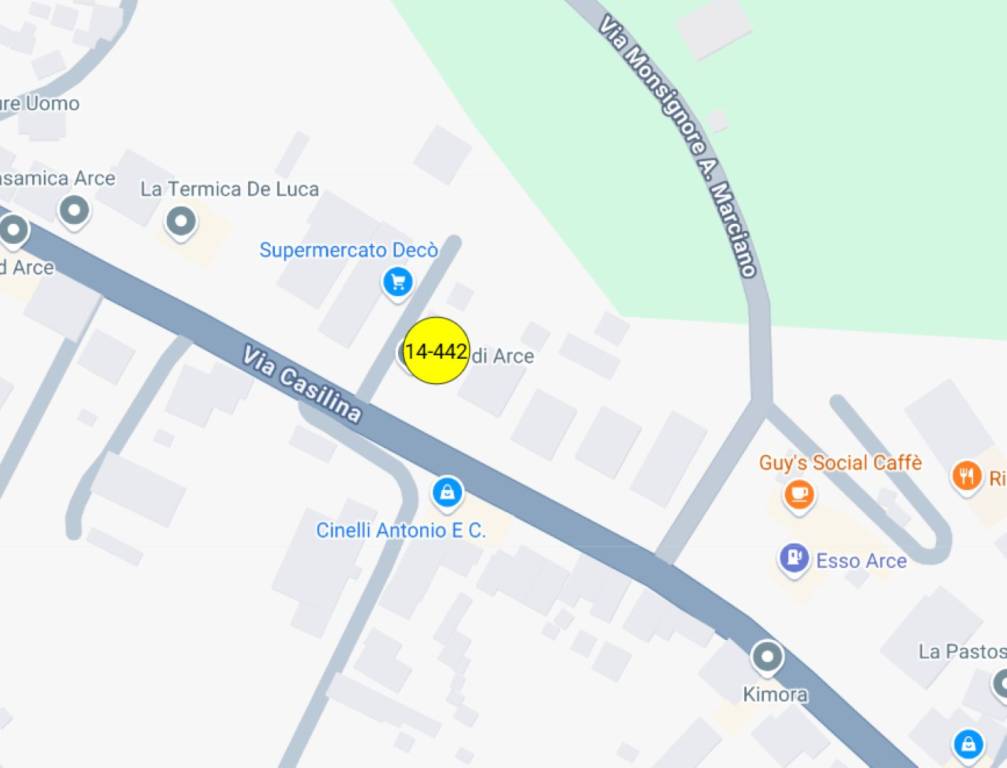The width and height of the screenshot is (1007, 768).
Task: Tap the yellow 14-442 map marker
Action: (436, 351)
